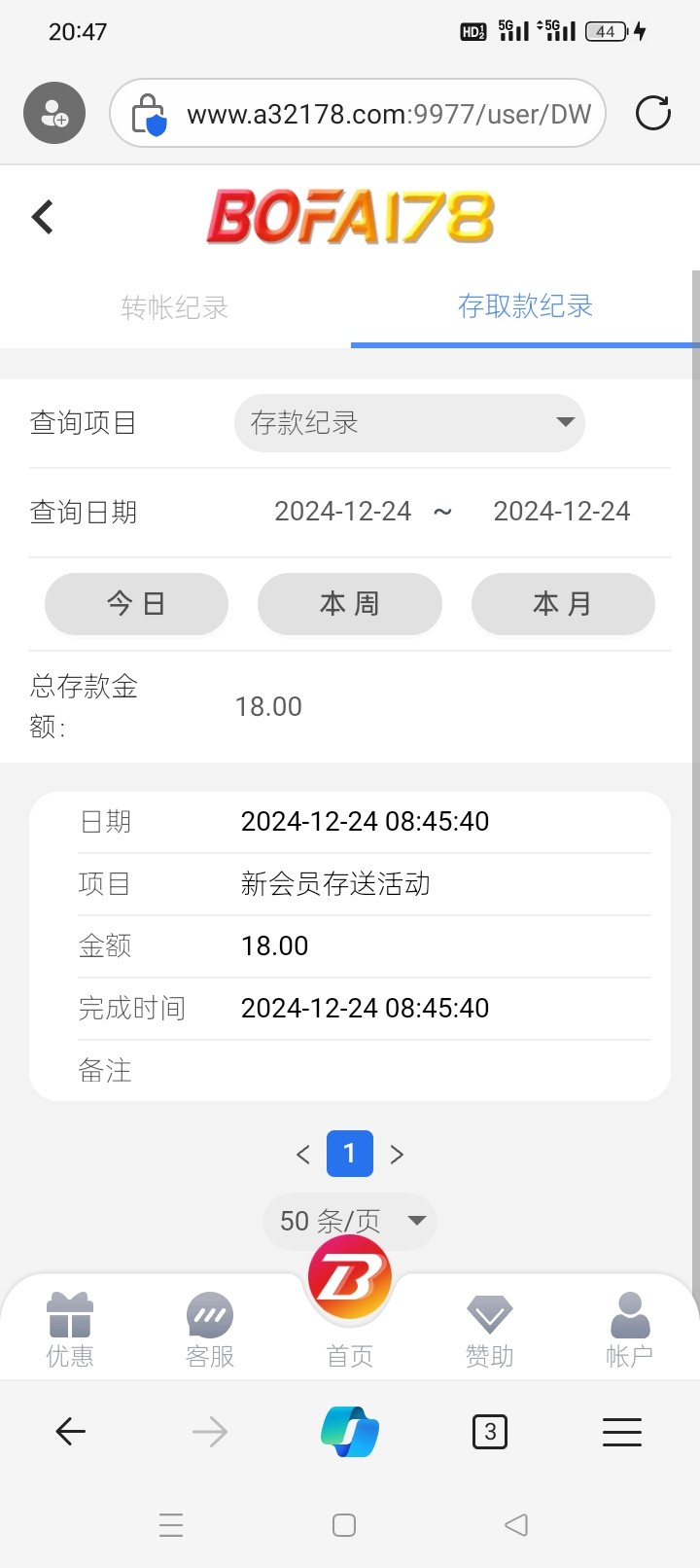Open the 存款纪录 query item dropdown
This screenshot has width=700, height=1568.
tap(408, 423)
